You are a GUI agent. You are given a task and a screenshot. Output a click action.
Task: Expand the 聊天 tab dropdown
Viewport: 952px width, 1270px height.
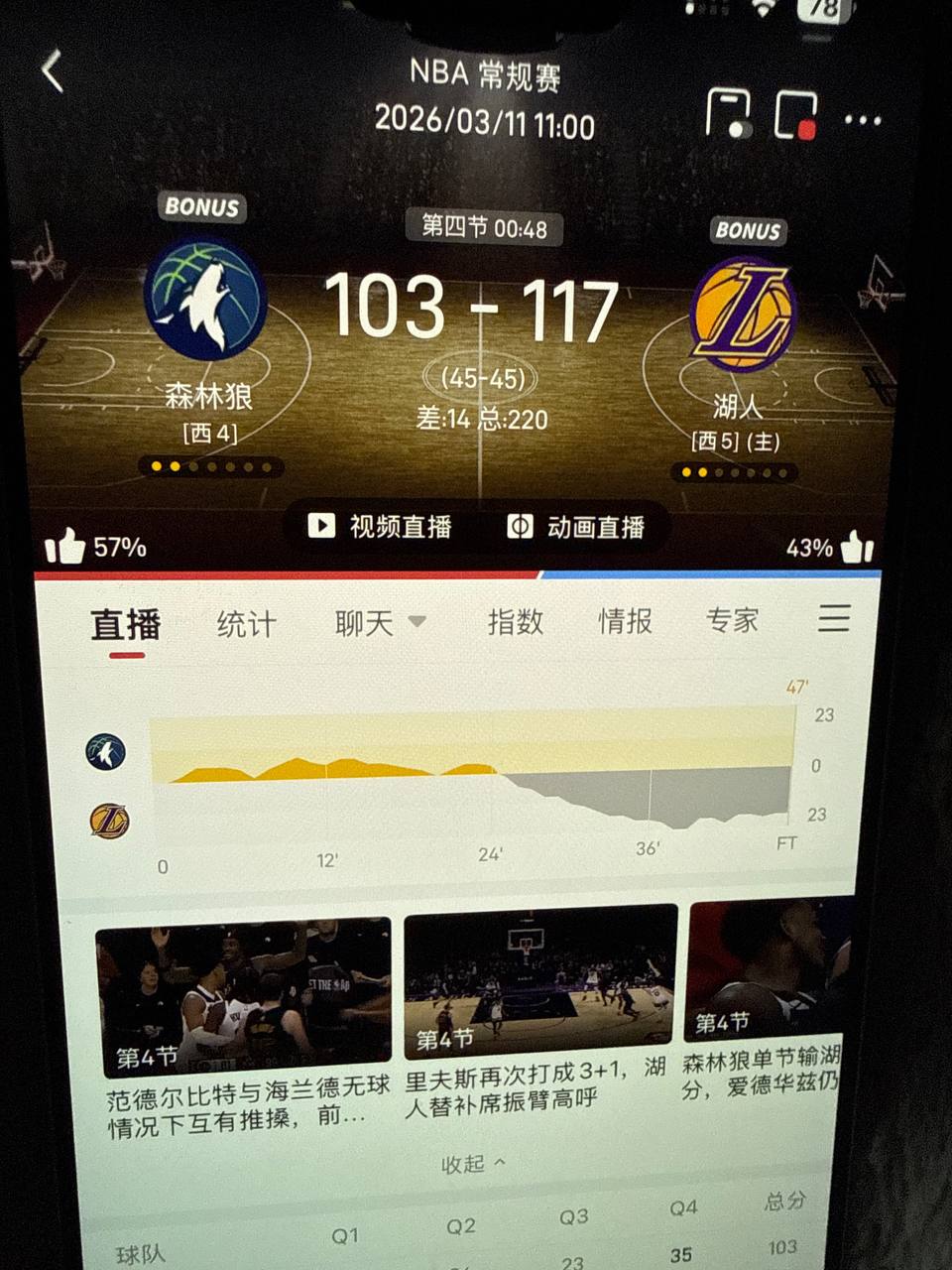(380, 623)
